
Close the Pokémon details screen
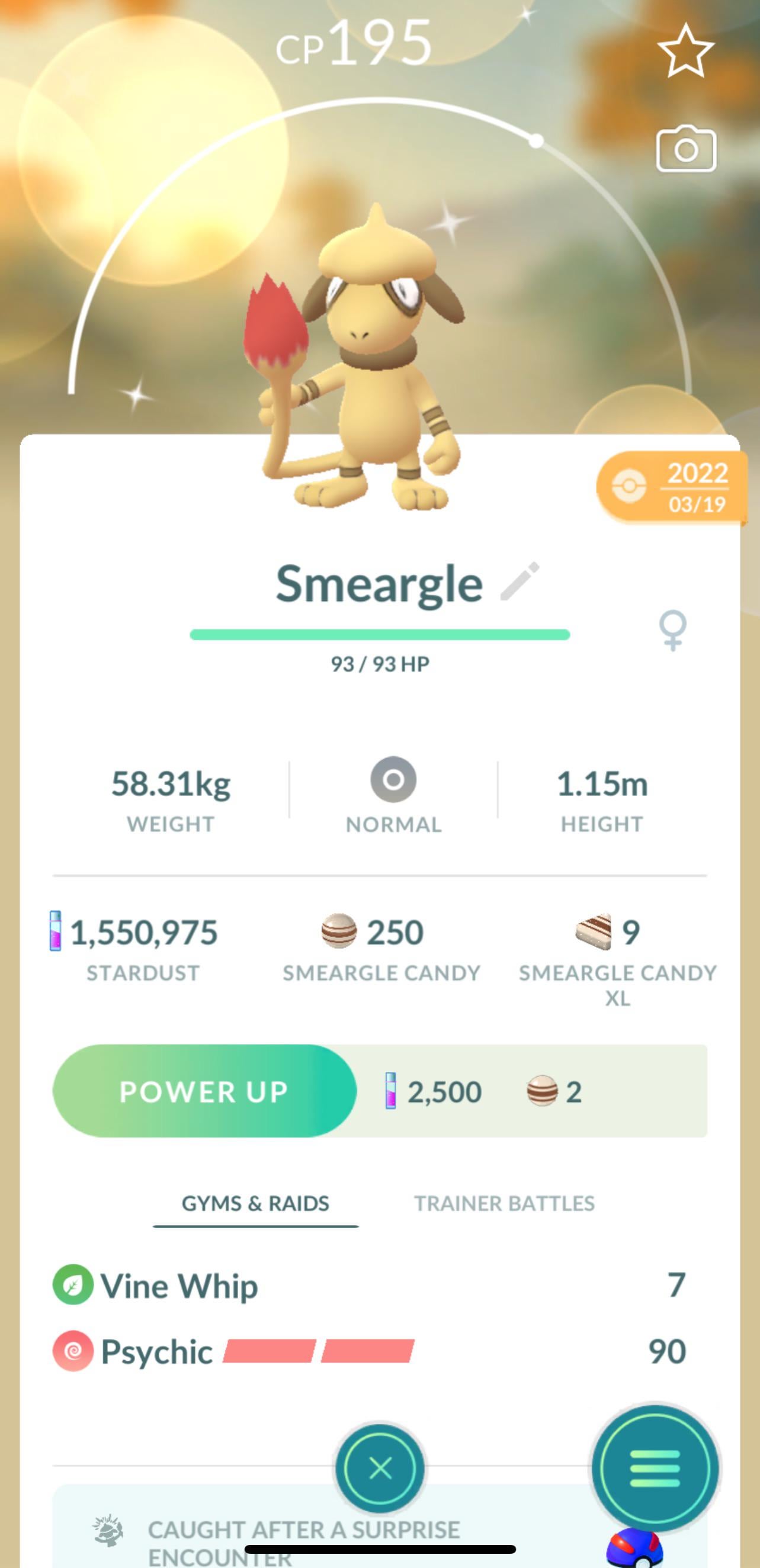point(380,1468)
